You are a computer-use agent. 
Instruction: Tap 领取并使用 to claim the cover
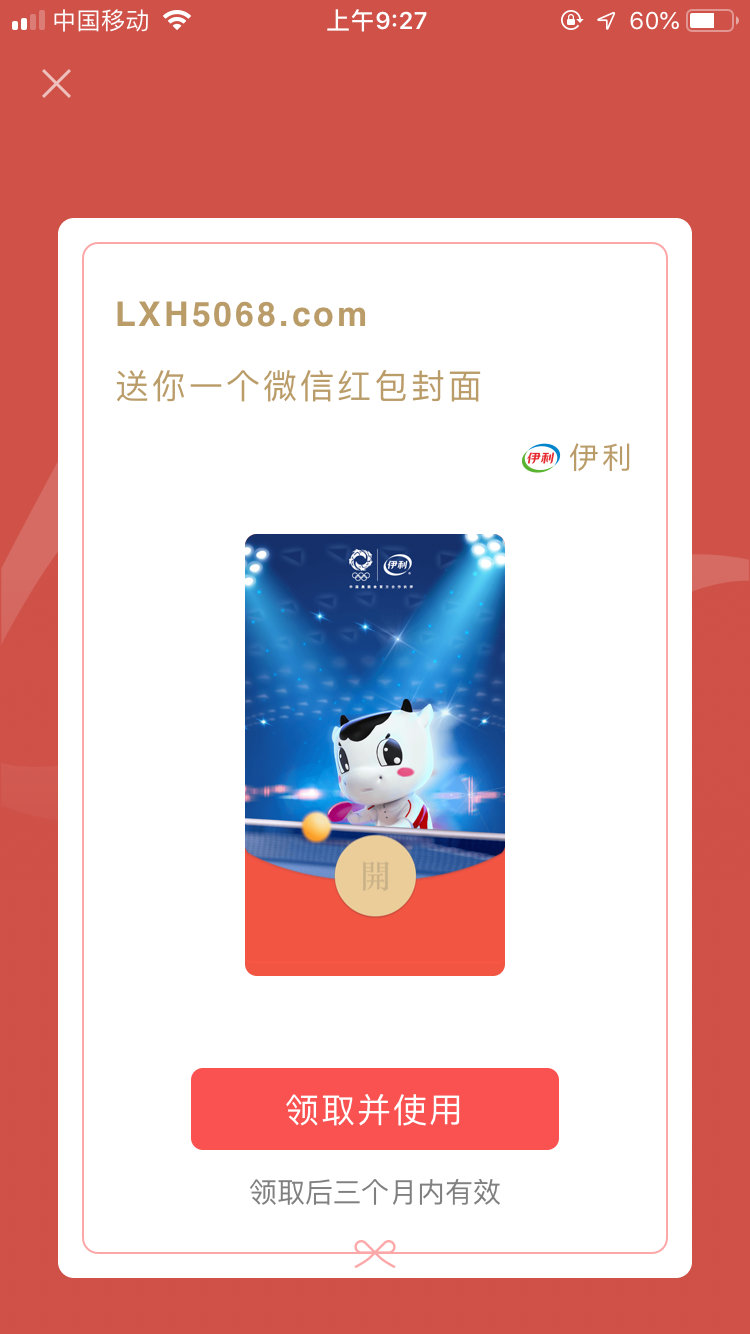pos(374,1109)
